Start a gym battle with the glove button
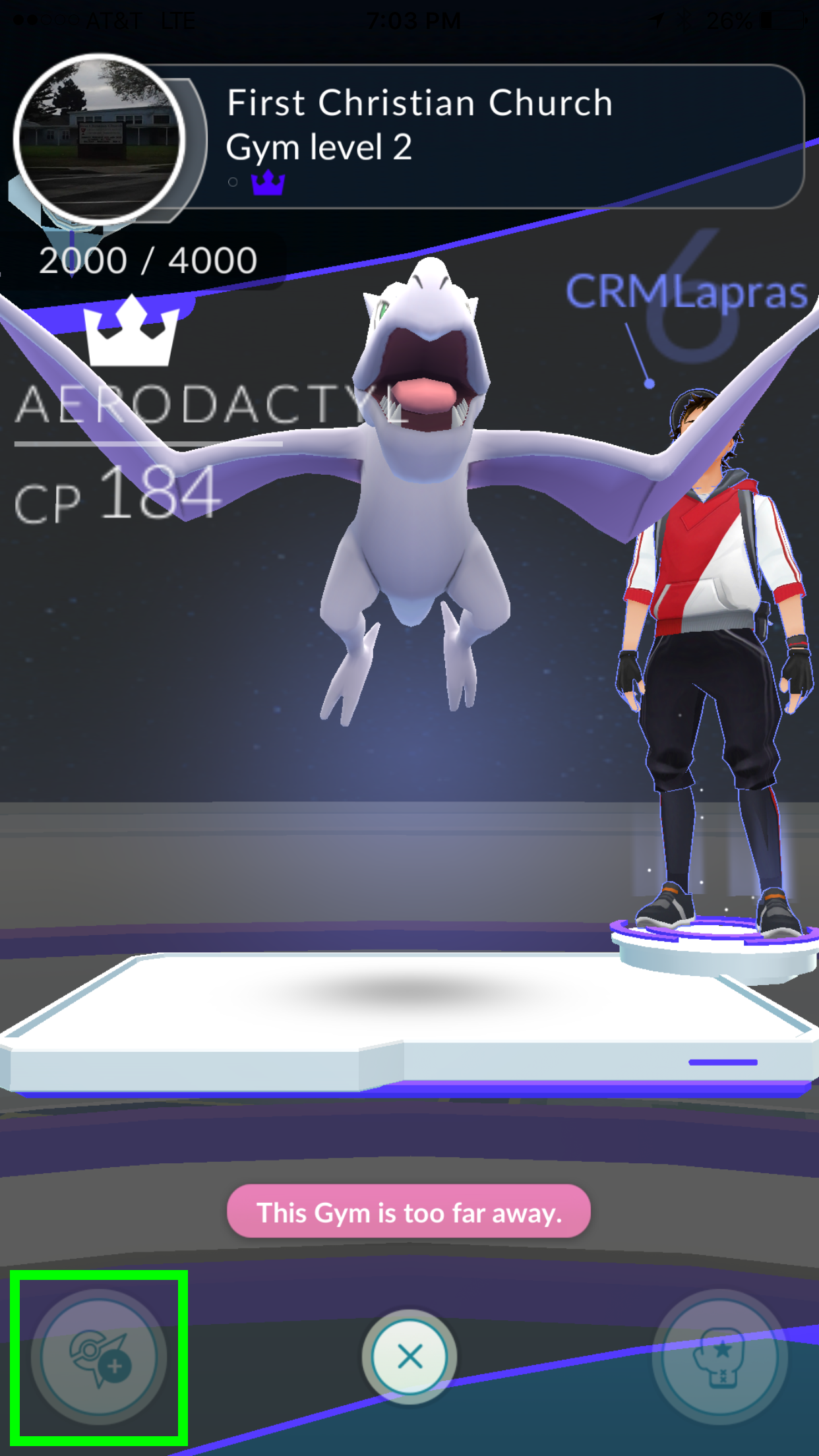This screenshot has height=1456, width=819. (x=719, y=1357)
